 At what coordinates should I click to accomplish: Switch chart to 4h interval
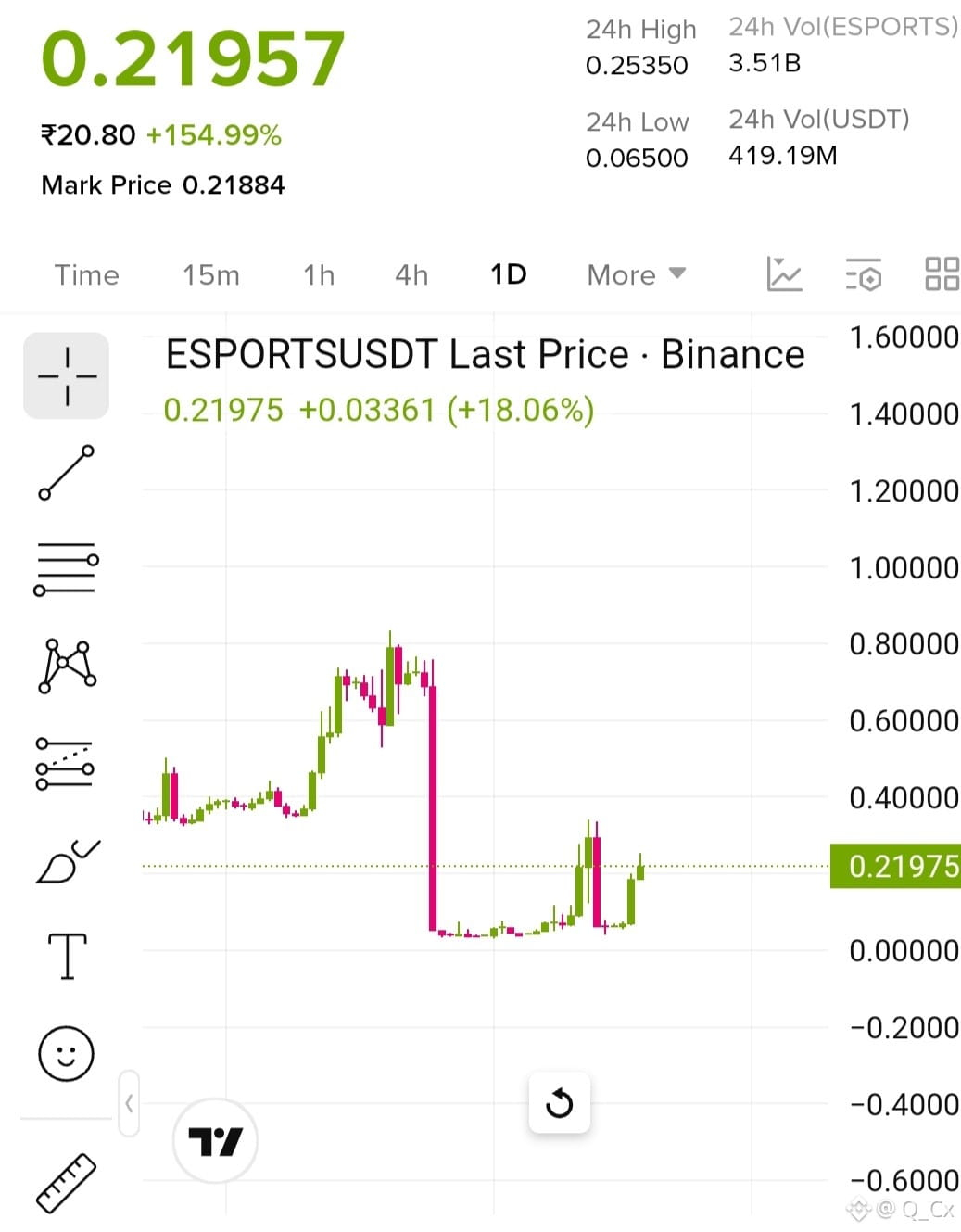411,275
